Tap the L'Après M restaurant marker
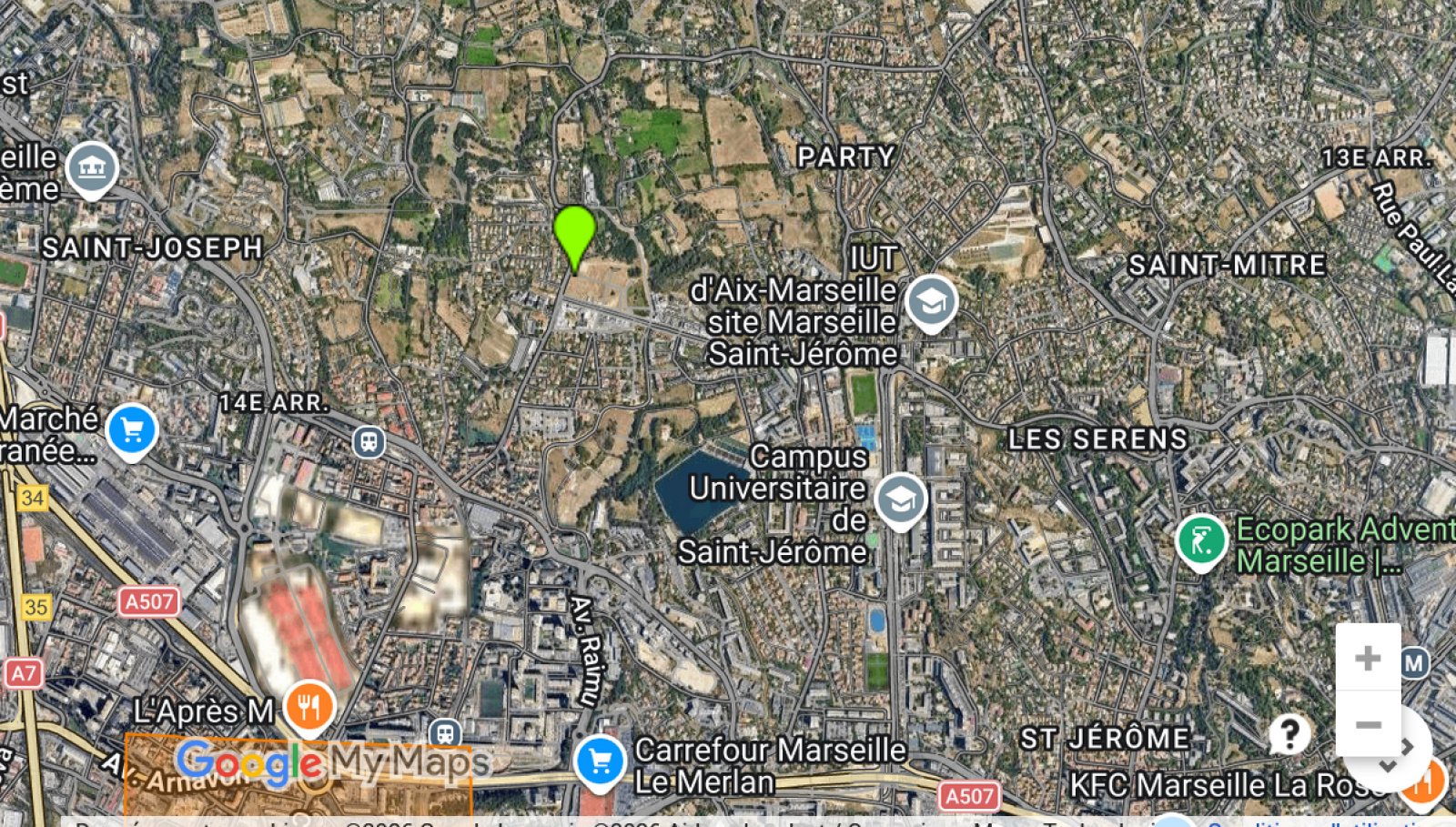 coord(309,708)
